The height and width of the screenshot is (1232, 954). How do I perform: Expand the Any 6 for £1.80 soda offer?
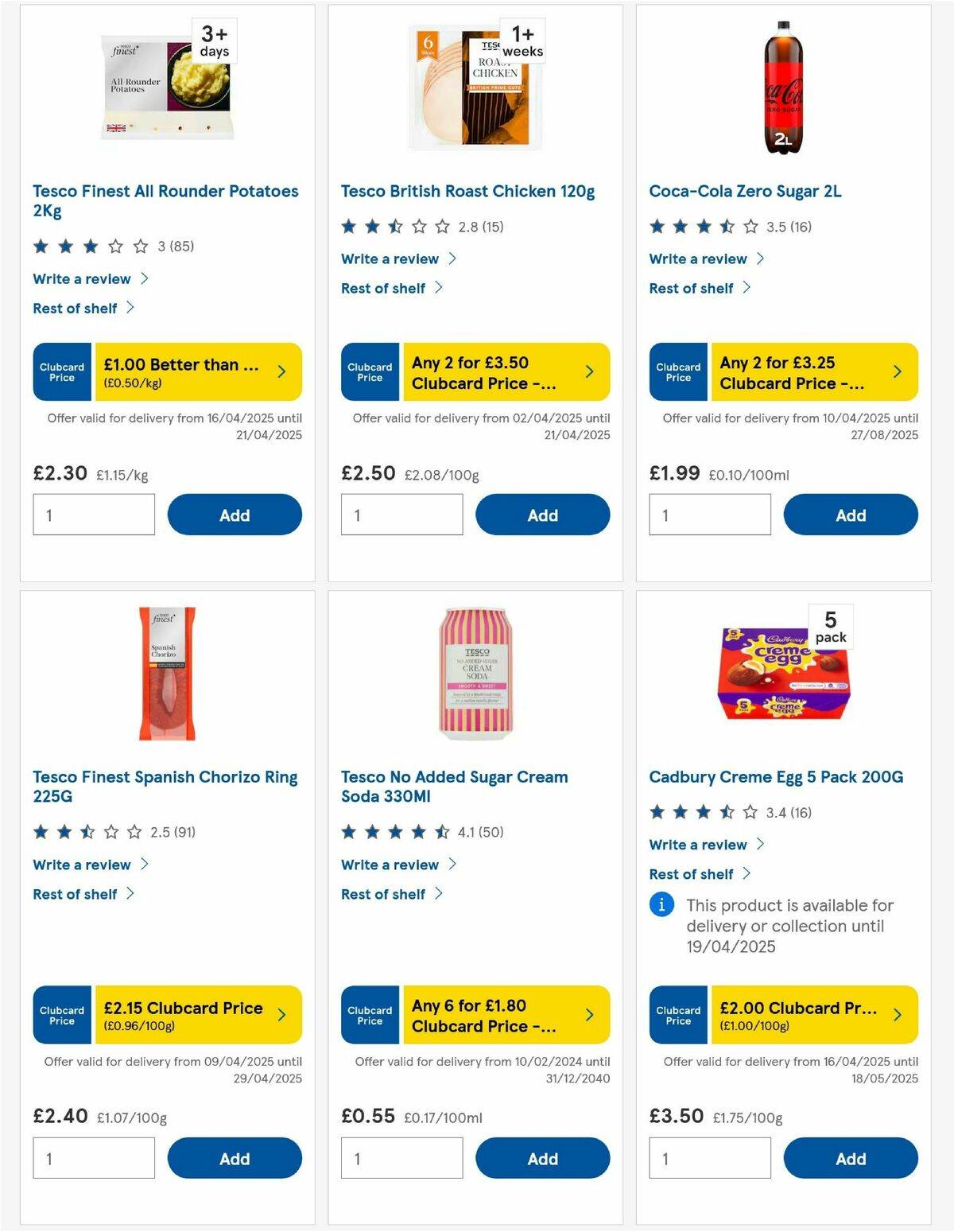point(589,1015)
